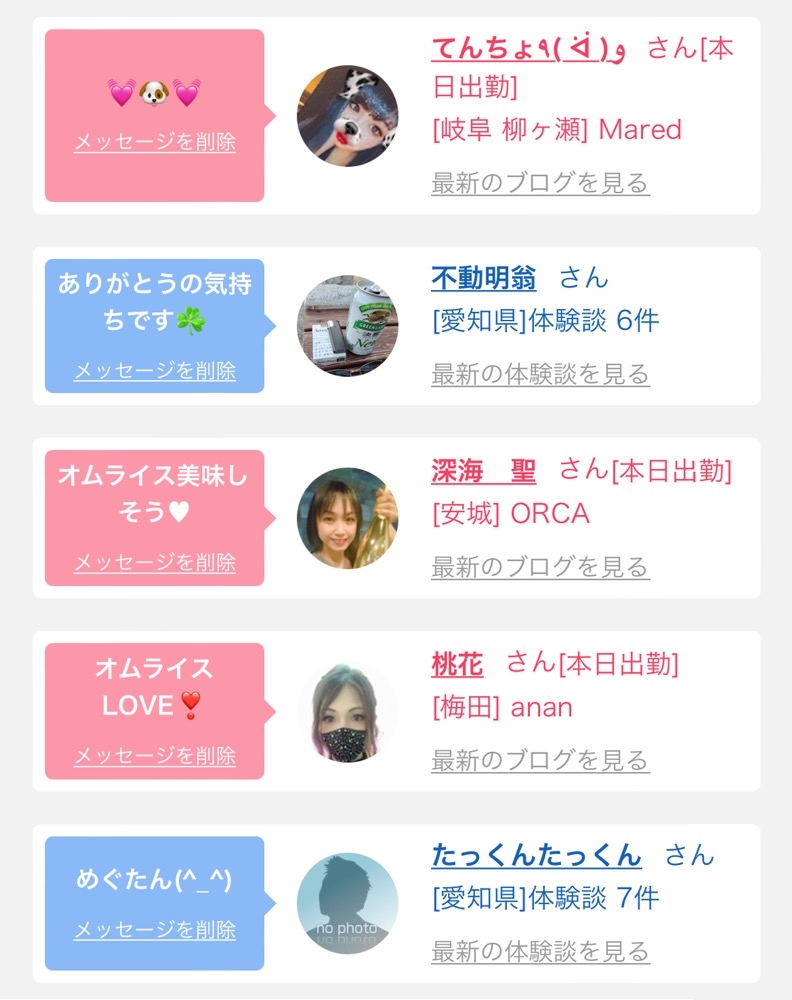792x1000 pixels.
Task: Delete the dog emoji hearts message
Action: [155, 142]
